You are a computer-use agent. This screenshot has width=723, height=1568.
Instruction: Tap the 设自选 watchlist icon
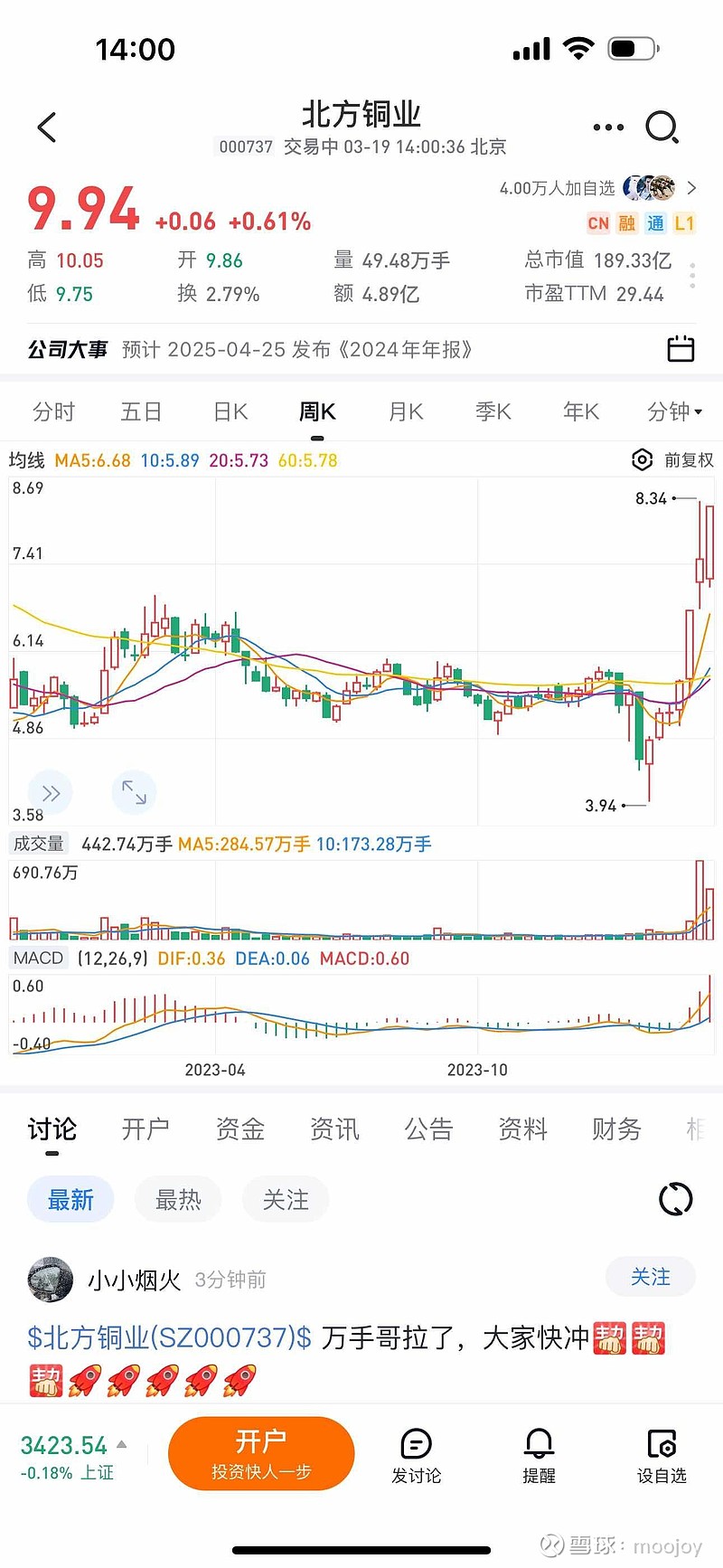[x=662, y=1453]
